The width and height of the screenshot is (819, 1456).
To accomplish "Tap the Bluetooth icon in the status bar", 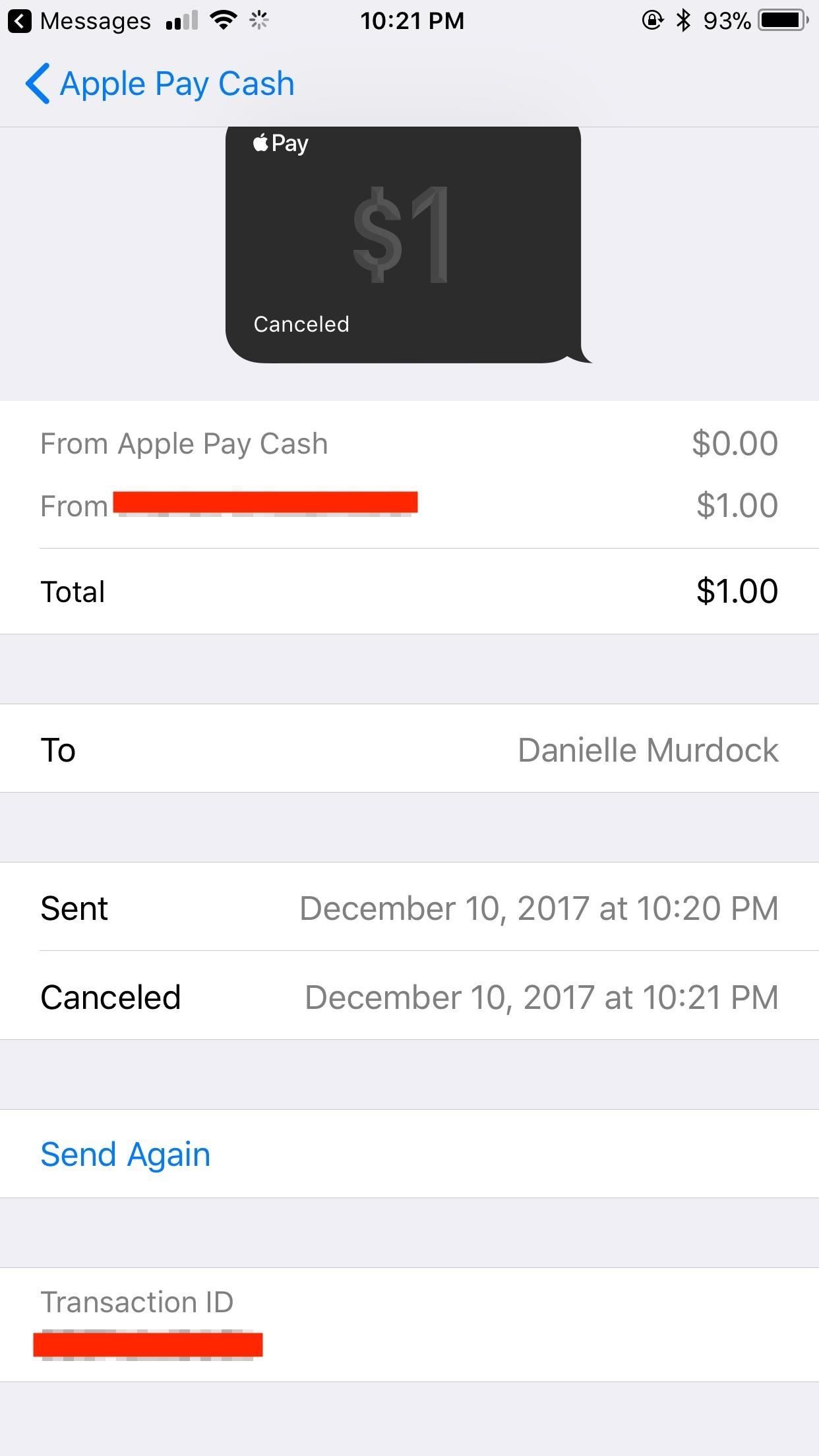I will [x=684, y=20].
